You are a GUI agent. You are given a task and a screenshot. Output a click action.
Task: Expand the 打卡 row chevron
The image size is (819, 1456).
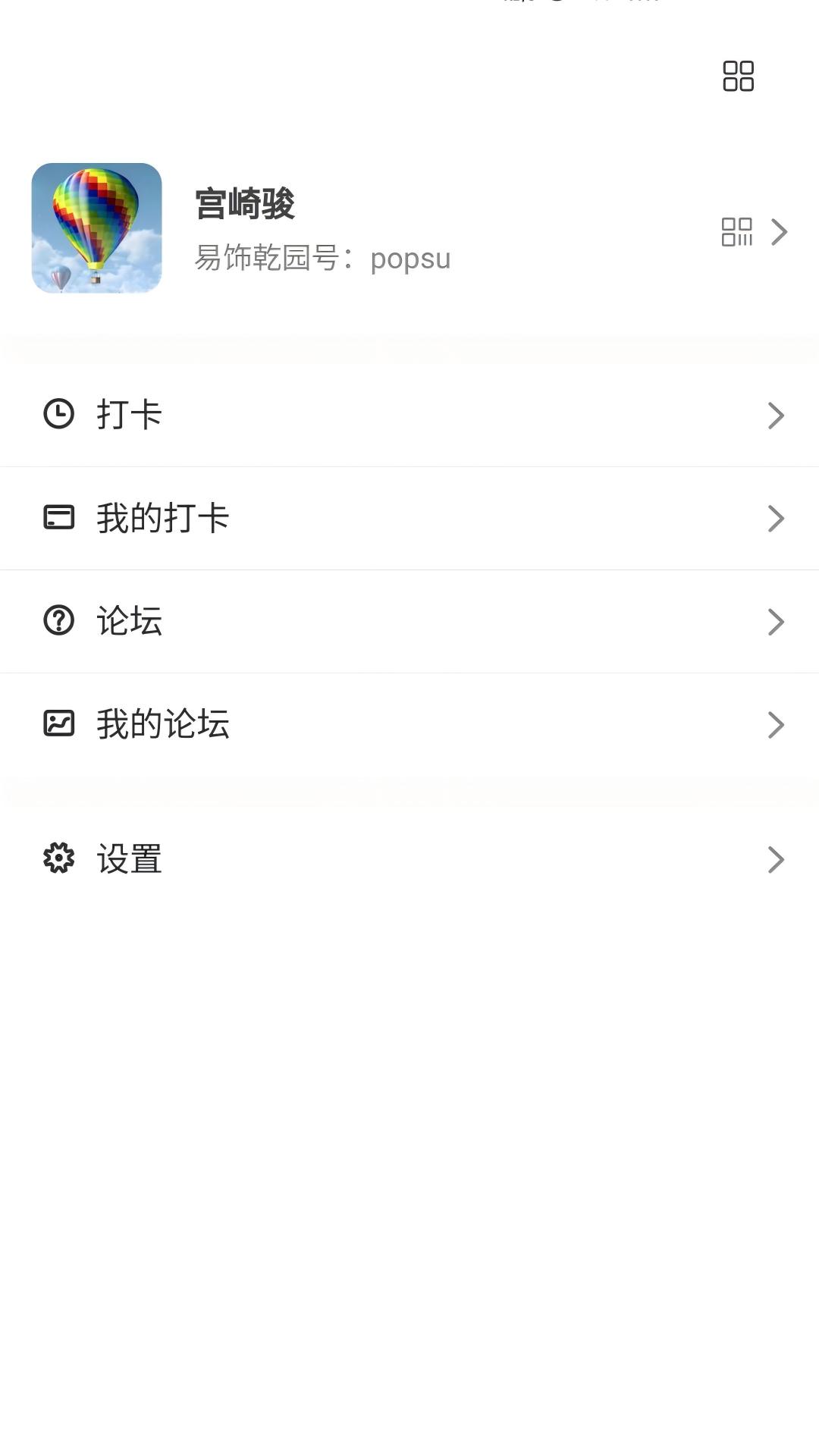click(775, 415)
